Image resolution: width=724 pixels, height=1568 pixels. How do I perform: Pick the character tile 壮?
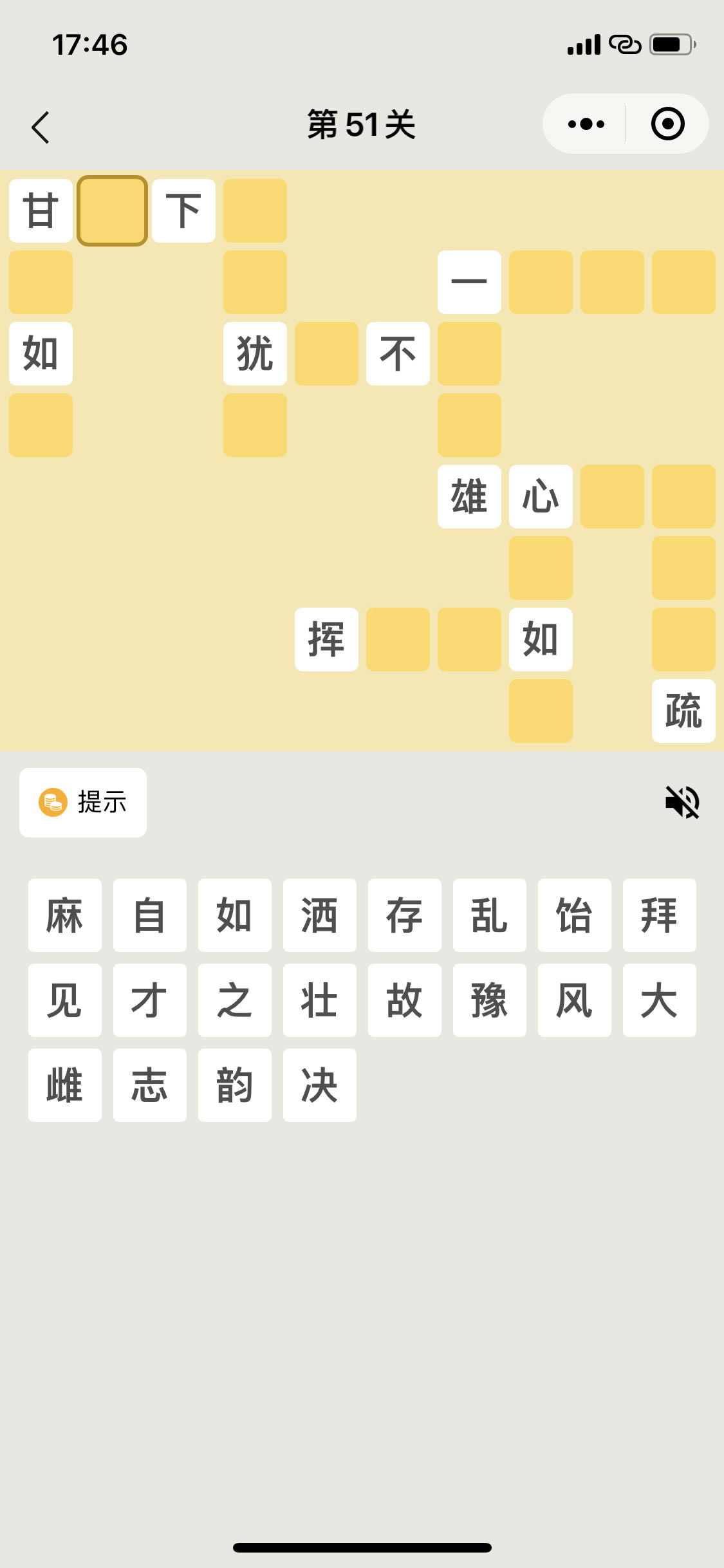tap(320, 1000)
